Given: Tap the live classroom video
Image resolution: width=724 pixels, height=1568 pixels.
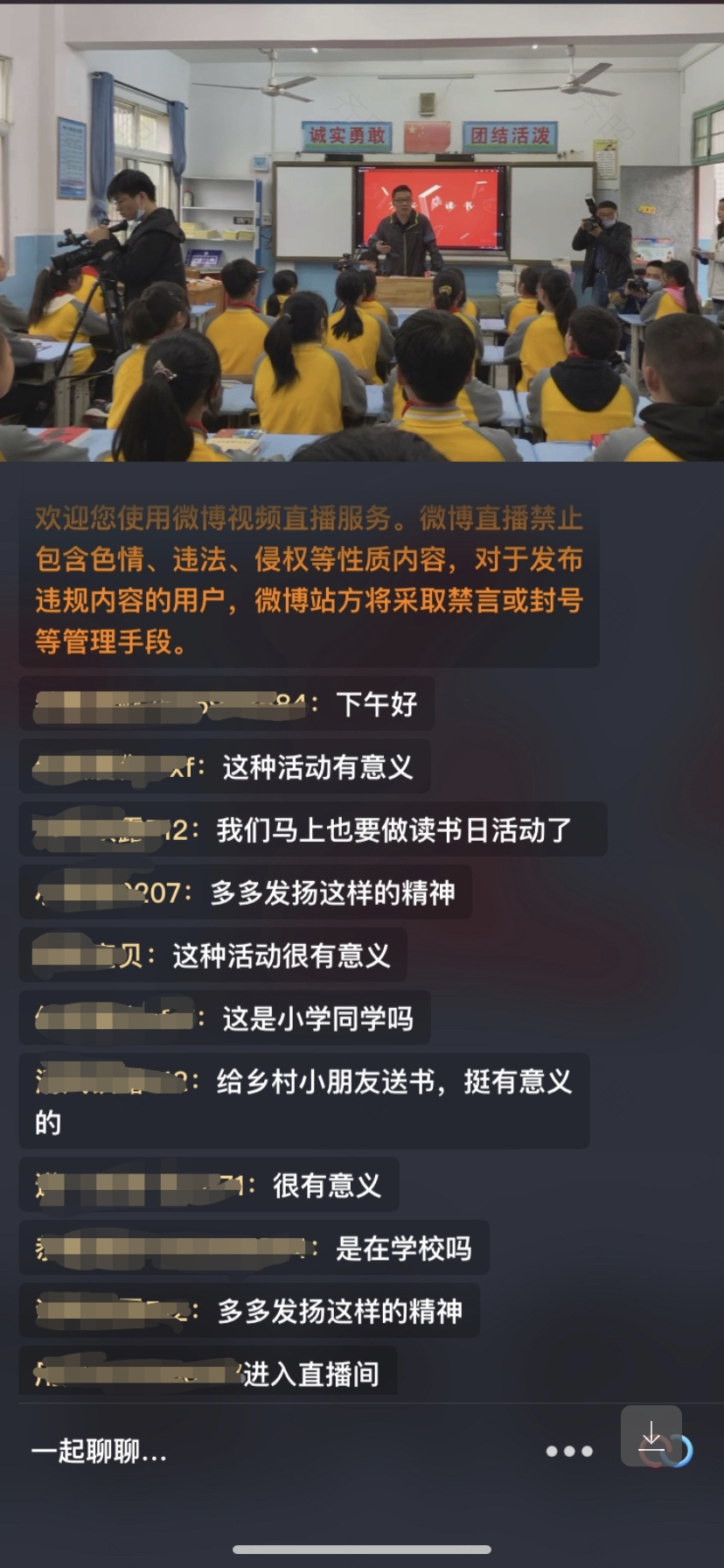Looking at the screenshot, I should coord(362,233).
